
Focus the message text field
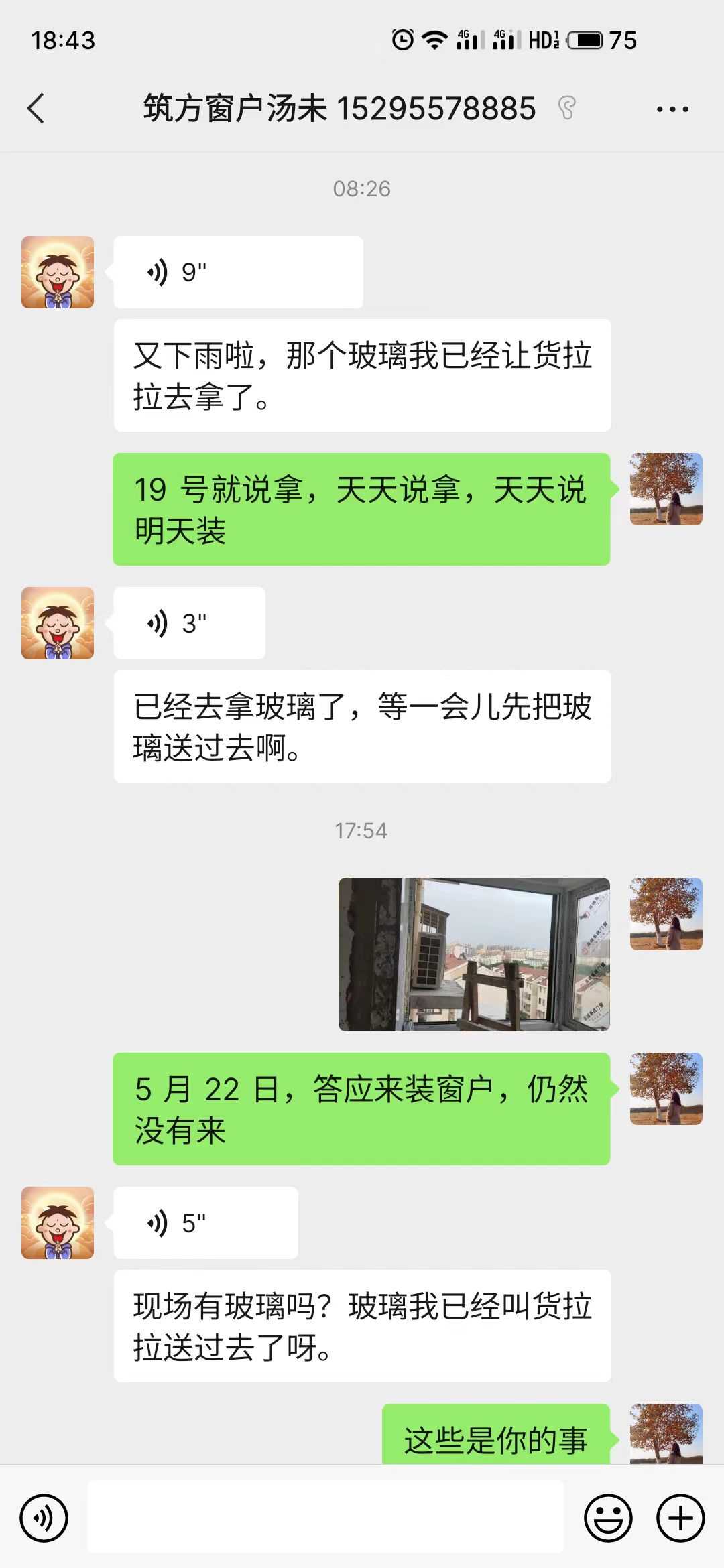(x=326, y=1517)
